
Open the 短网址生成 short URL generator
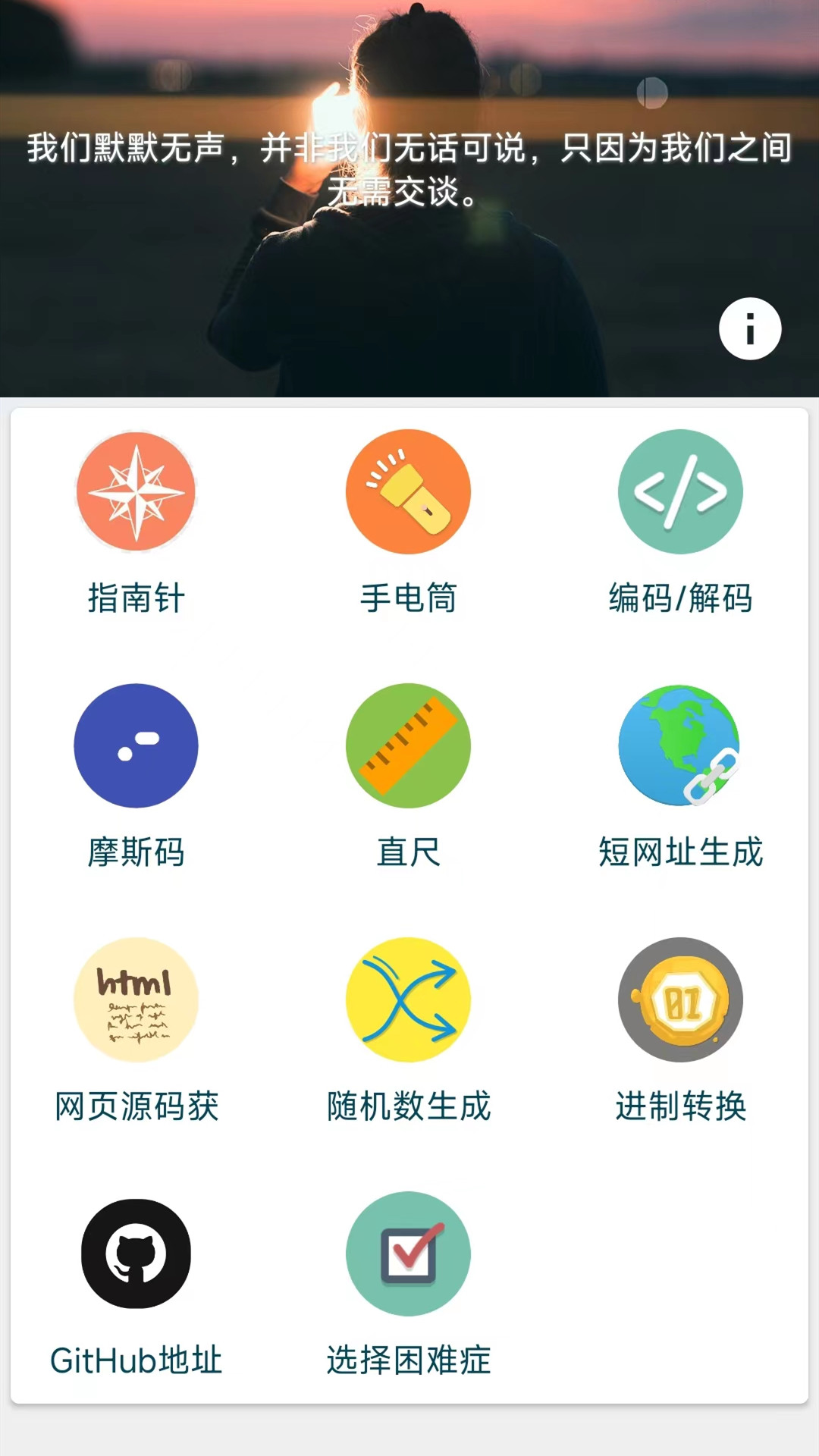(x=679, y=745)
